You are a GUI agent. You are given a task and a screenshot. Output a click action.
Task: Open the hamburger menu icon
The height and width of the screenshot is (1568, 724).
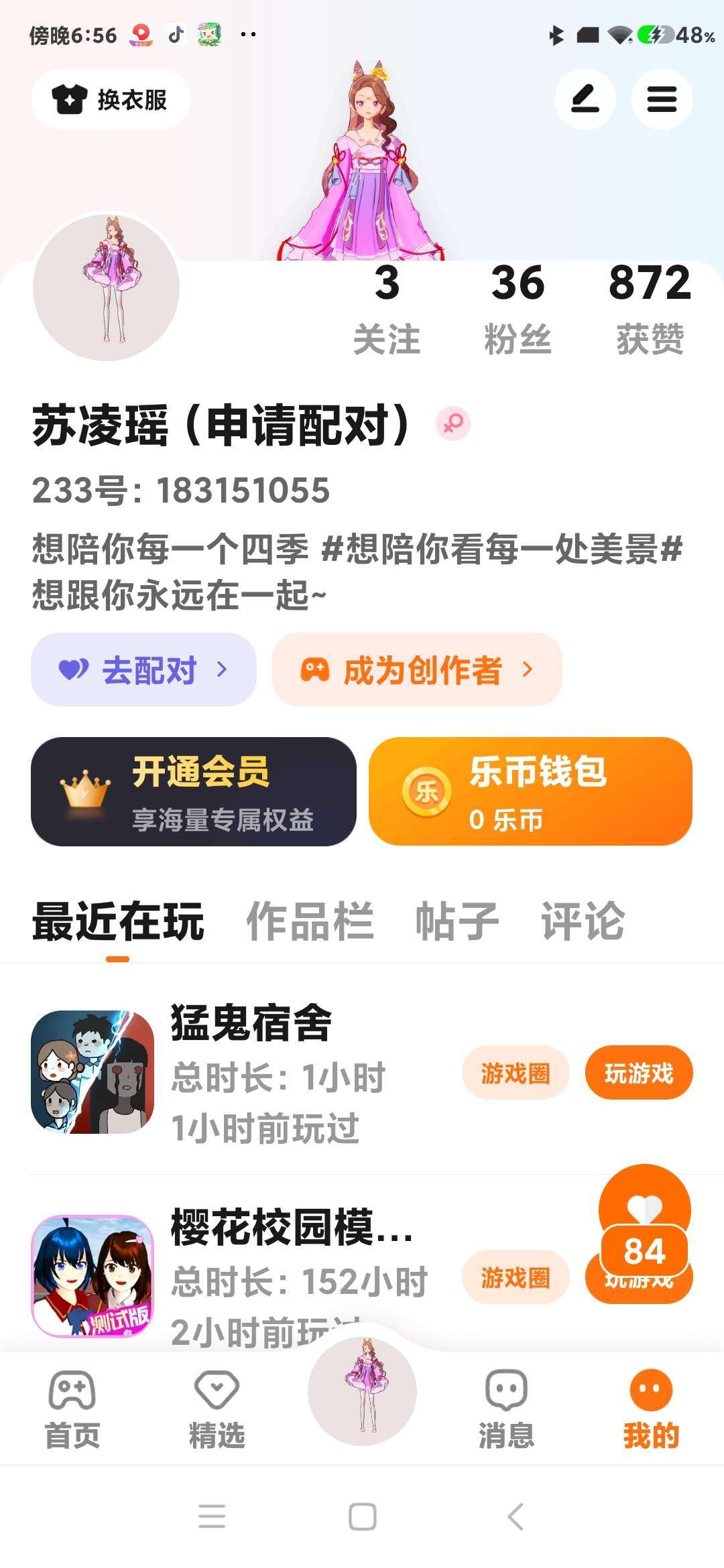[662, 99]
